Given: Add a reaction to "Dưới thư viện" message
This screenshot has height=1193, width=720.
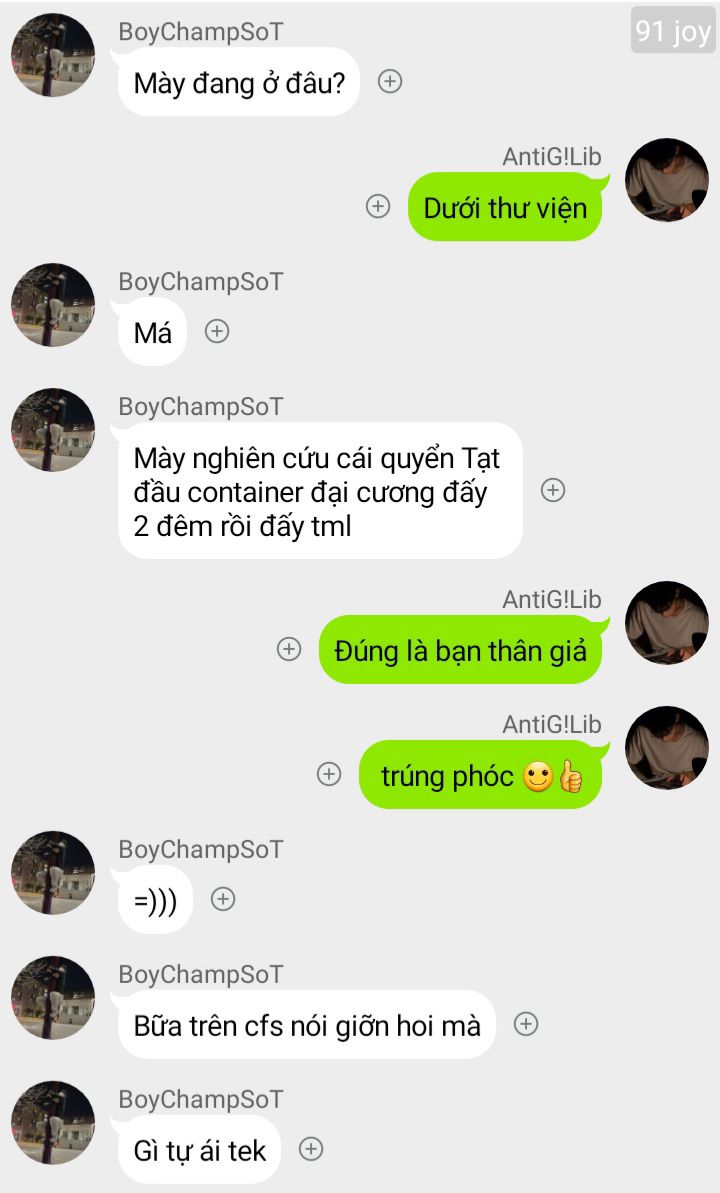Looking at the screenshot, I should (378, 206).
